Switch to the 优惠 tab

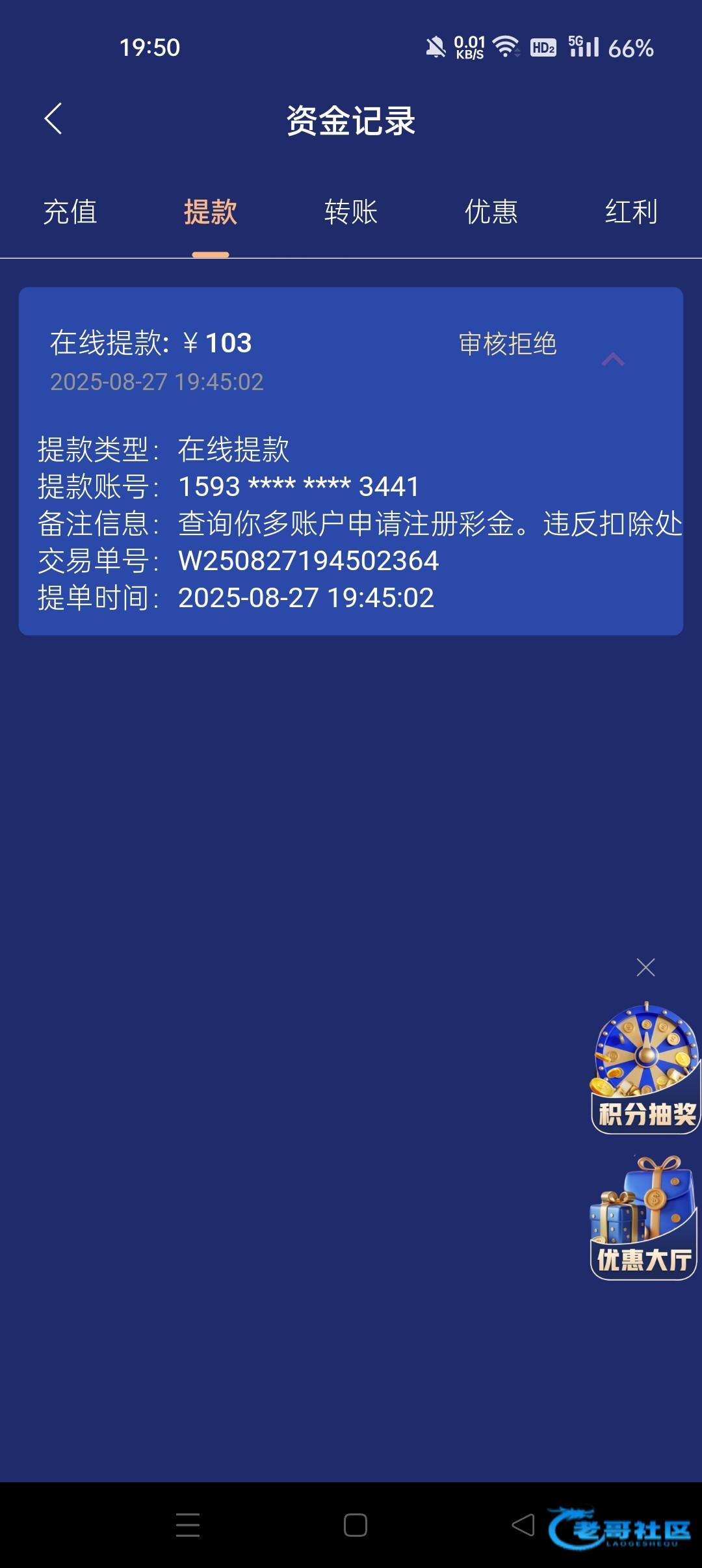click(491, 212)
